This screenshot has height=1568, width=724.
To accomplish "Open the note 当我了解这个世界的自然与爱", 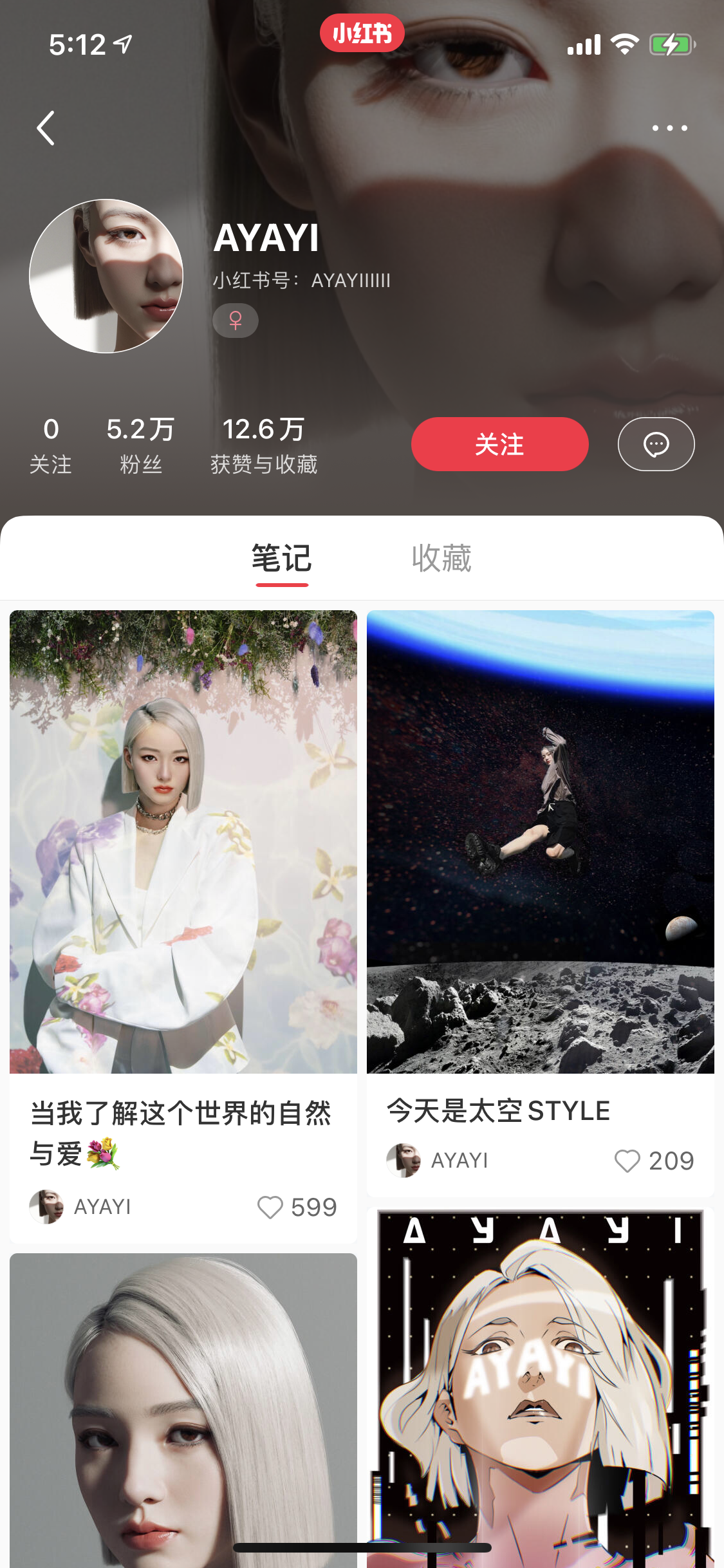I will click(x=183, y=842).
